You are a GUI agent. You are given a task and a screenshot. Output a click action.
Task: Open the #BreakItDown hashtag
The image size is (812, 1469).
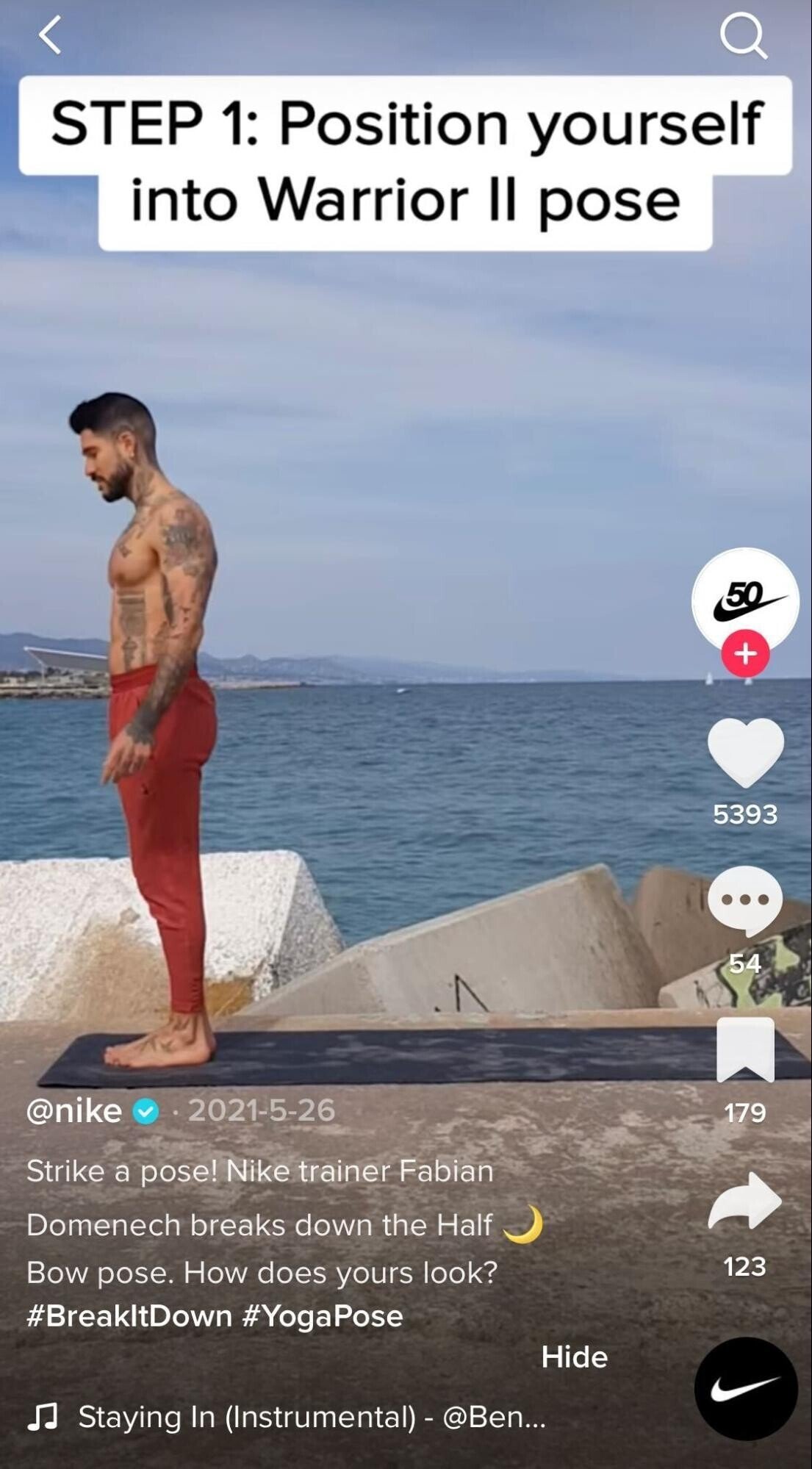pyautogui.click(x=129, y=1316)
